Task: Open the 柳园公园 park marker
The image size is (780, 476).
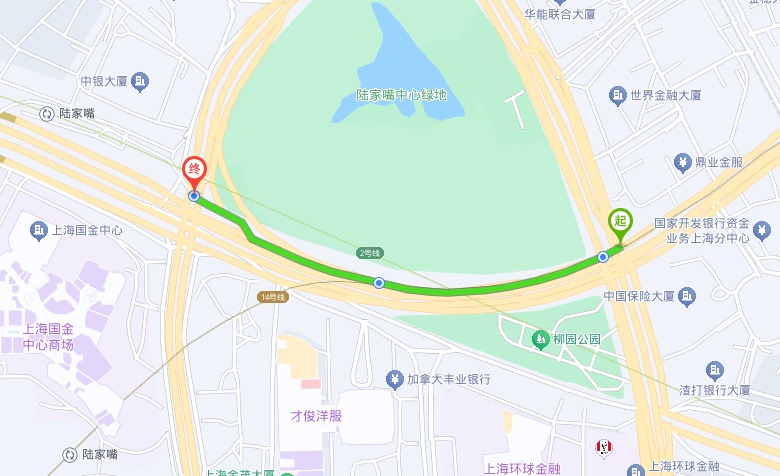Action: click(540, 339)
